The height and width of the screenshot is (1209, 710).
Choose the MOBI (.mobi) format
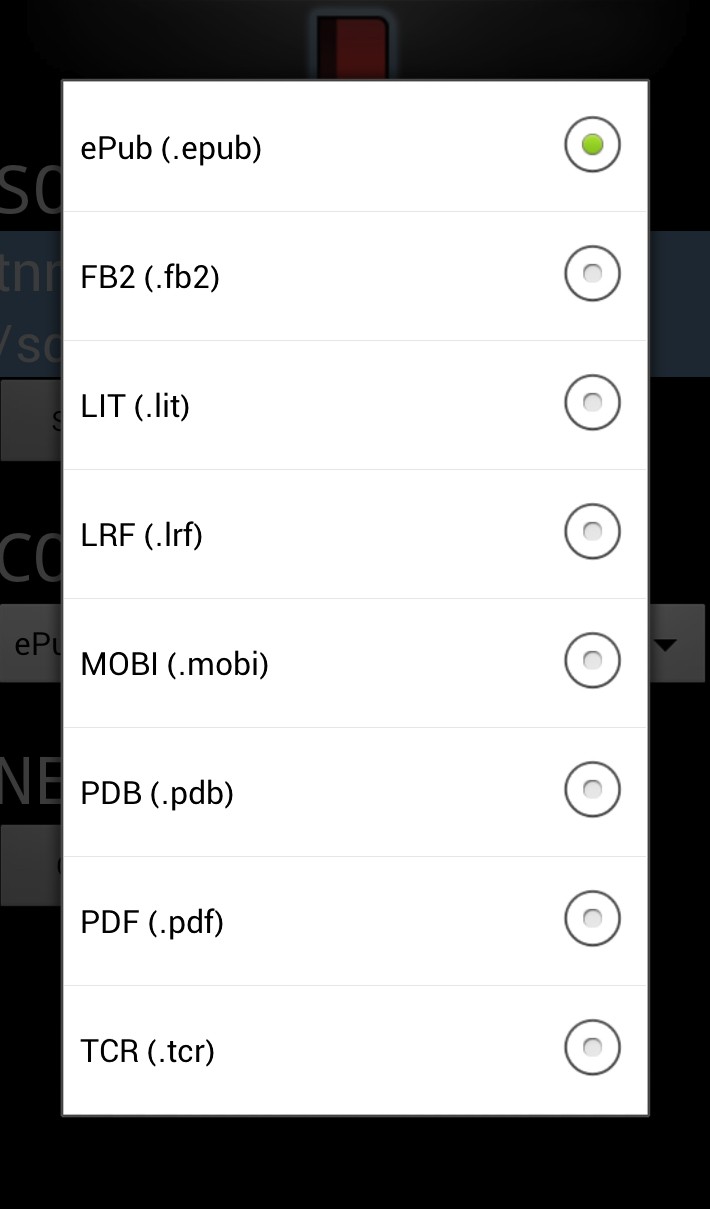coord(355,663)
